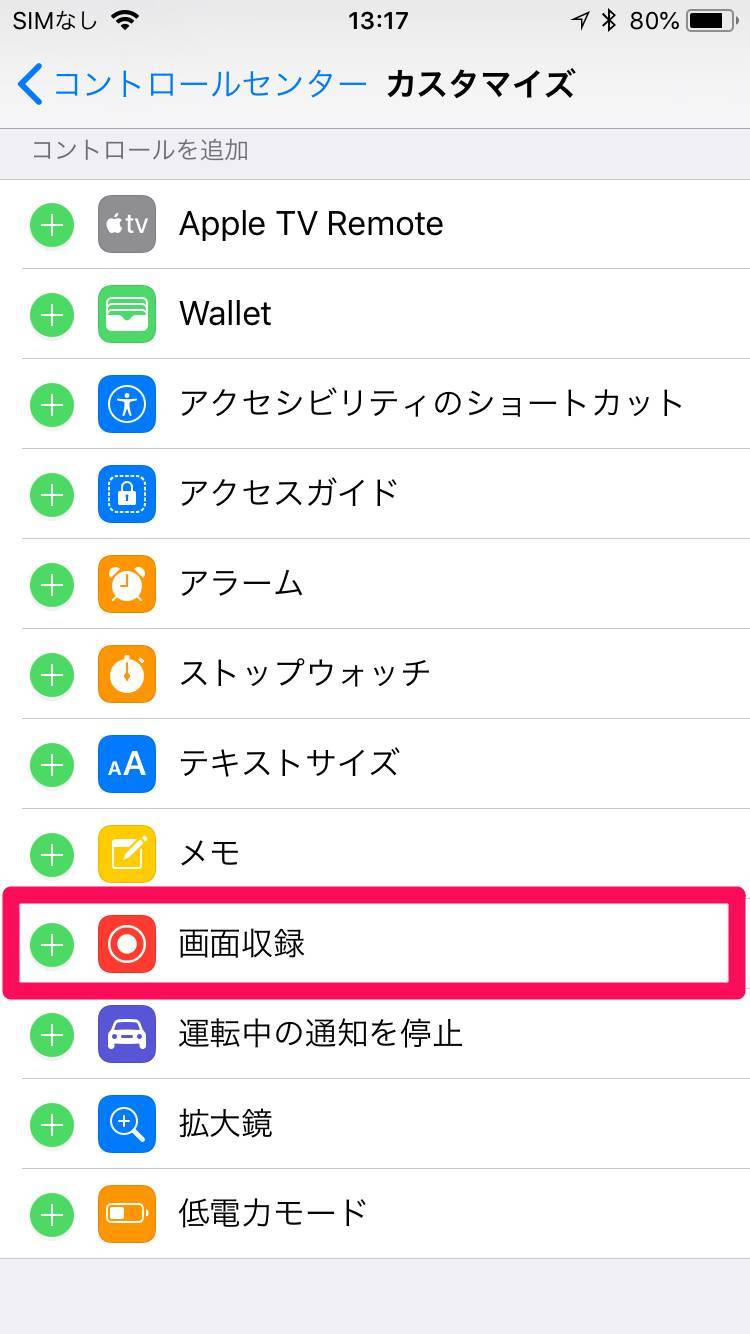Add アクセスガイド control
The image size is (750, 1334).
(52, 495)
